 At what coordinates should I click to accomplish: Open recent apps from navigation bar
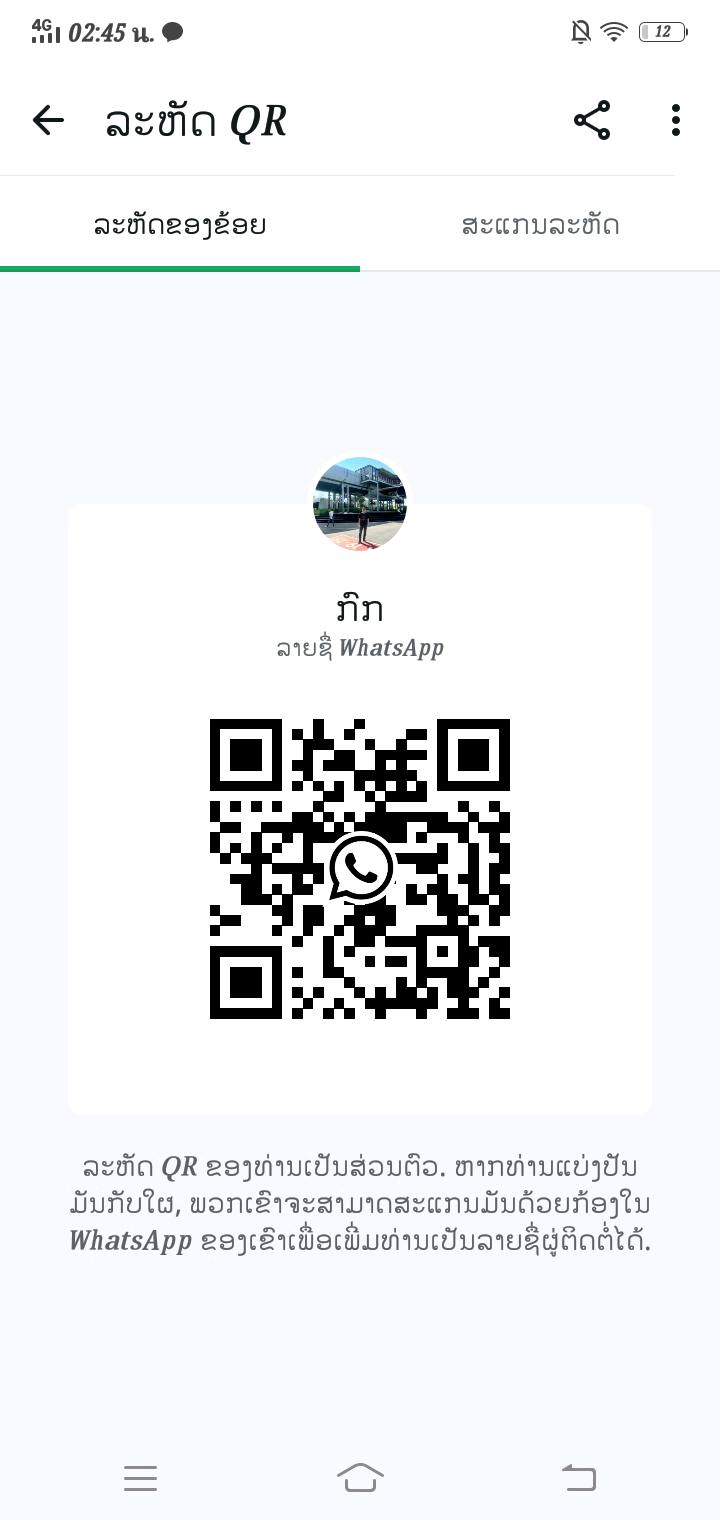140,1478
